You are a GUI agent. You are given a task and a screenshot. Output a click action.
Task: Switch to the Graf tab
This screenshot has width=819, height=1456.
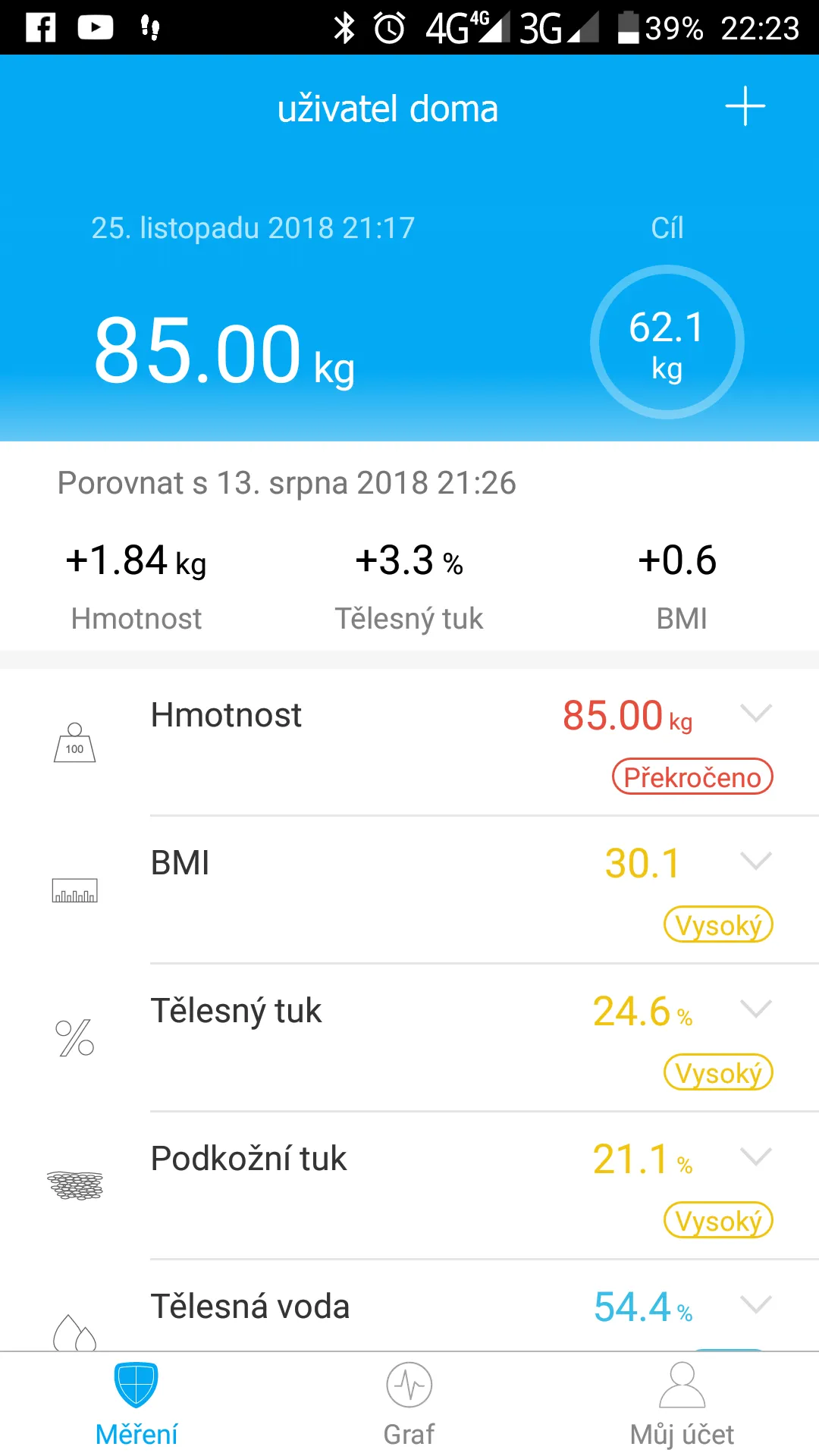pos(409,1403)
